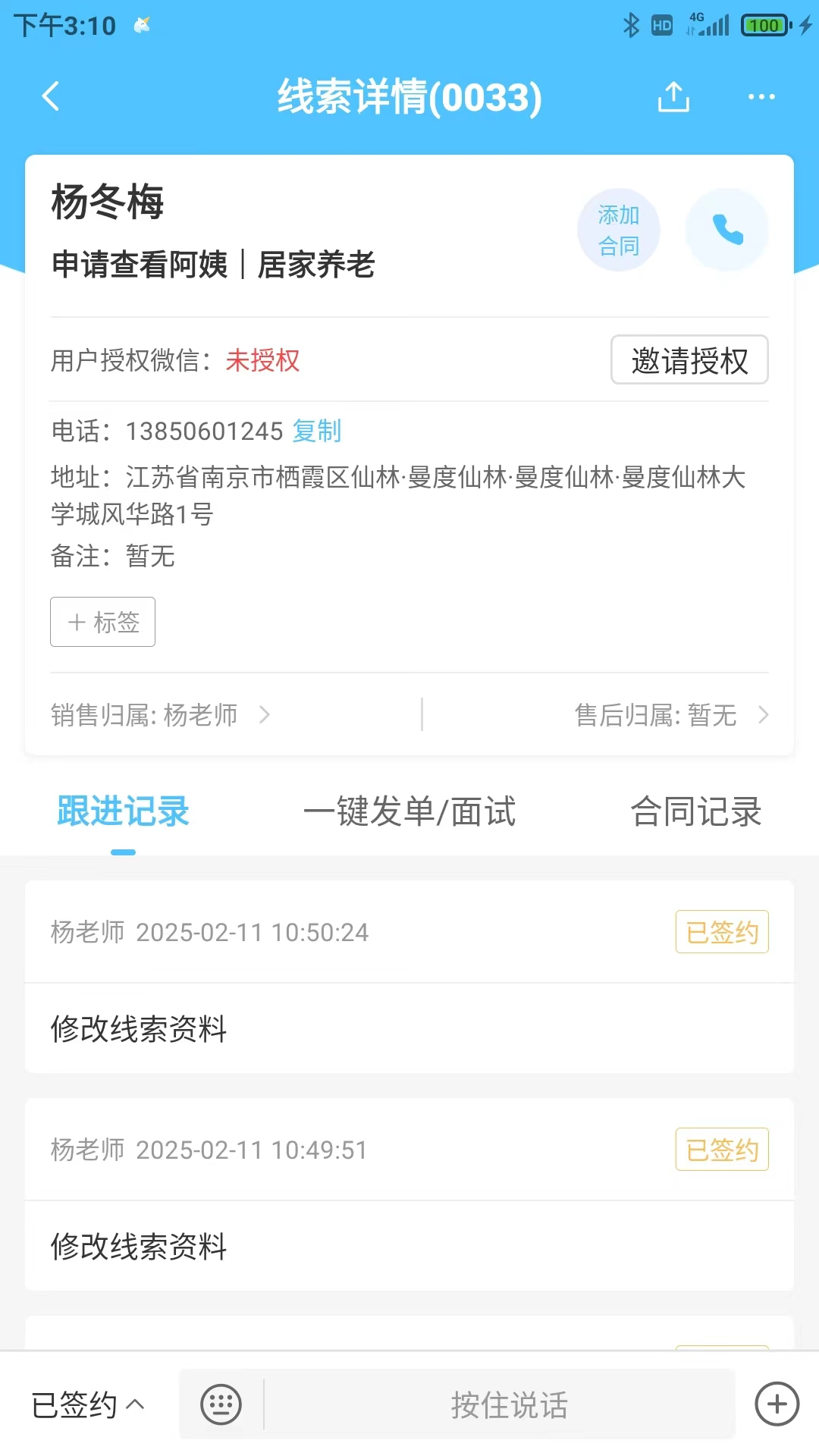
Task: Tap the +标签 button to add a tag
Action: click(102, 622)
